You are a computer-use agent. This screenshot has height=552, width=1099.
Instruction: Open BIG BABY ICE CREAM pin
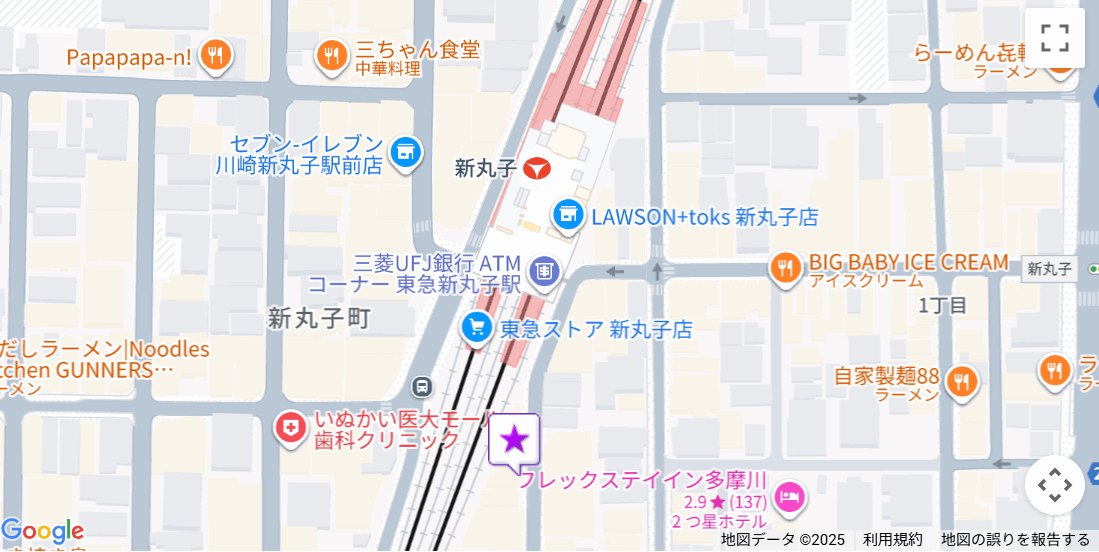tap(786, 266)
